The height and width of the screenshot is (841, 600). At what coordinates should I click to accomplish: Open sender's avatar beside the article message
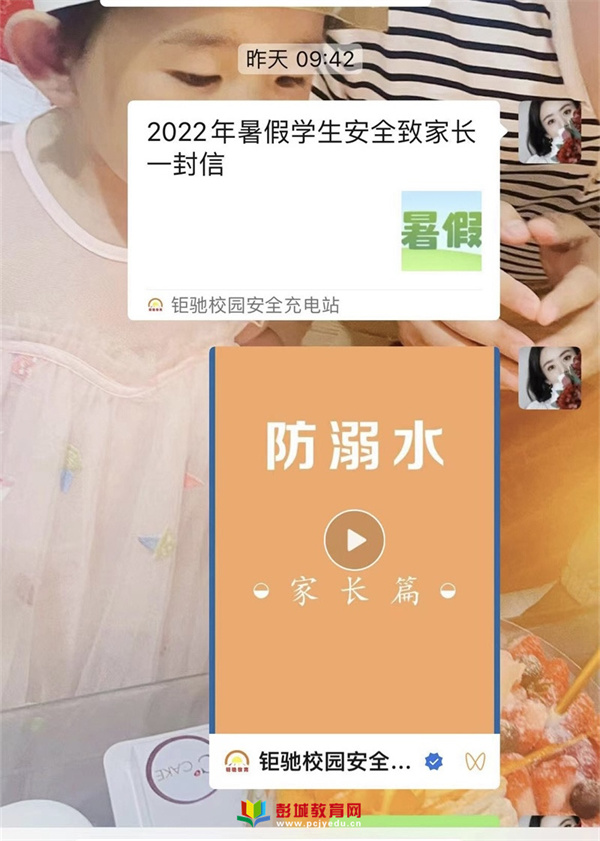(549, 131)
